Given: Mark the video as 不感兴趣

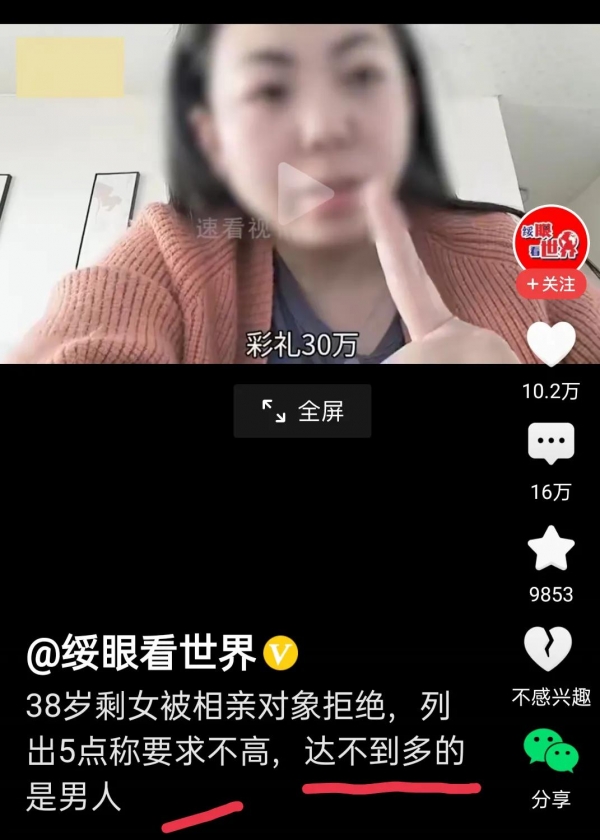Looking at the screenshot, I should coord(551,650).
